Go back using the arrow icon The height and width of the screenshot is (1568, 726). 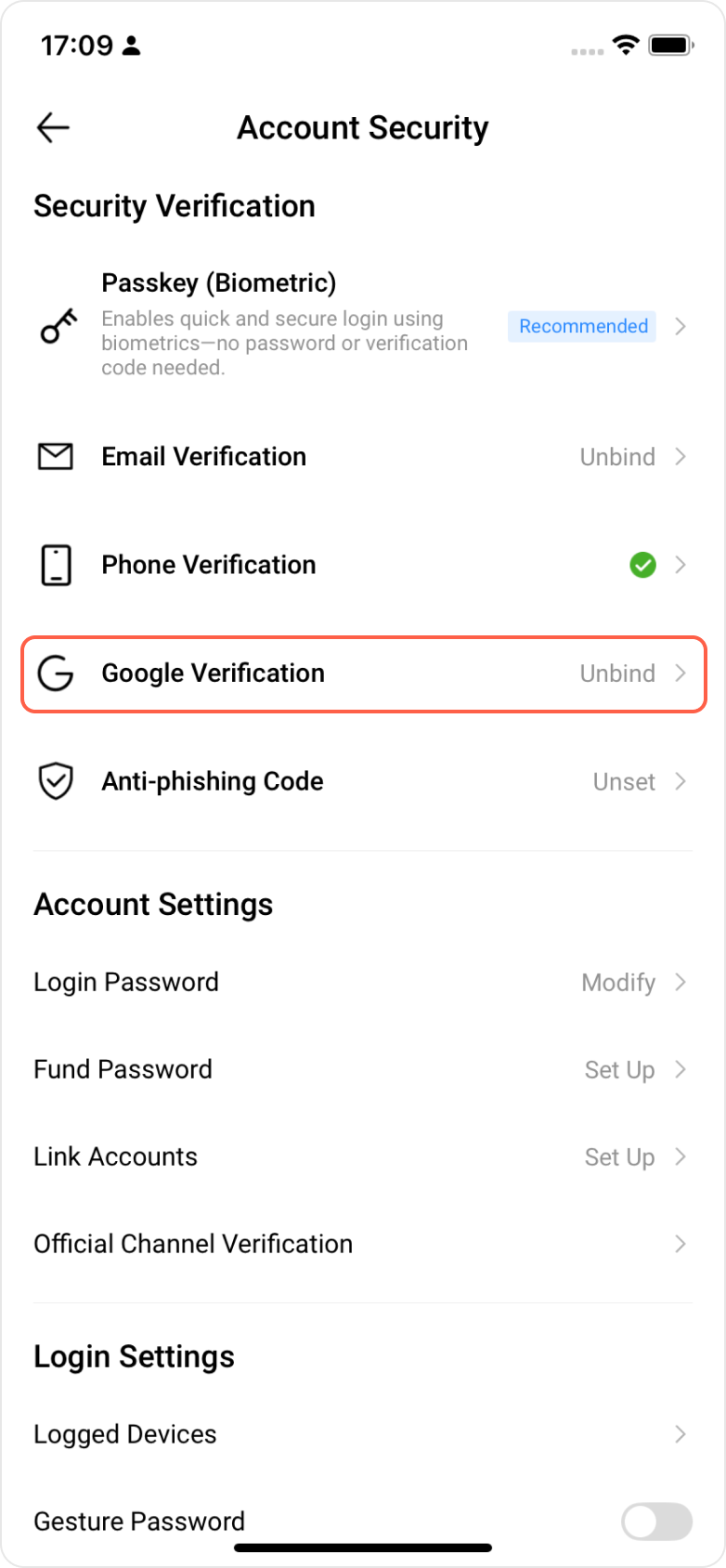pos(53,127)
